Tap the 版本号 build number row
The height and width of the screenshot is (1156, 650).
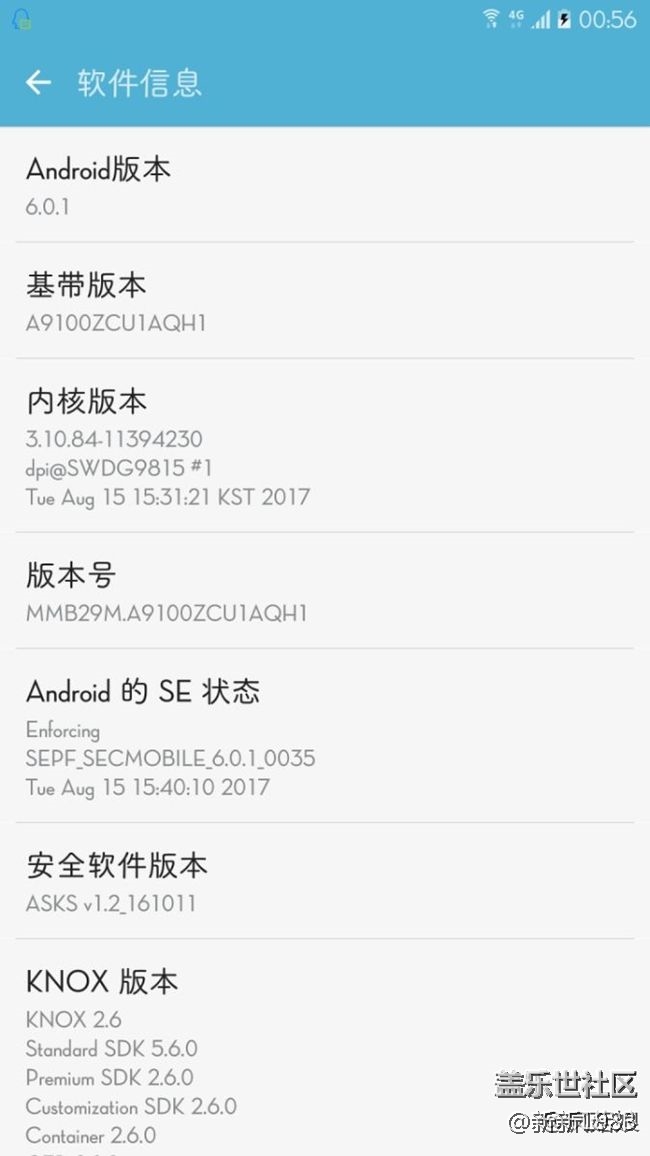325,592
